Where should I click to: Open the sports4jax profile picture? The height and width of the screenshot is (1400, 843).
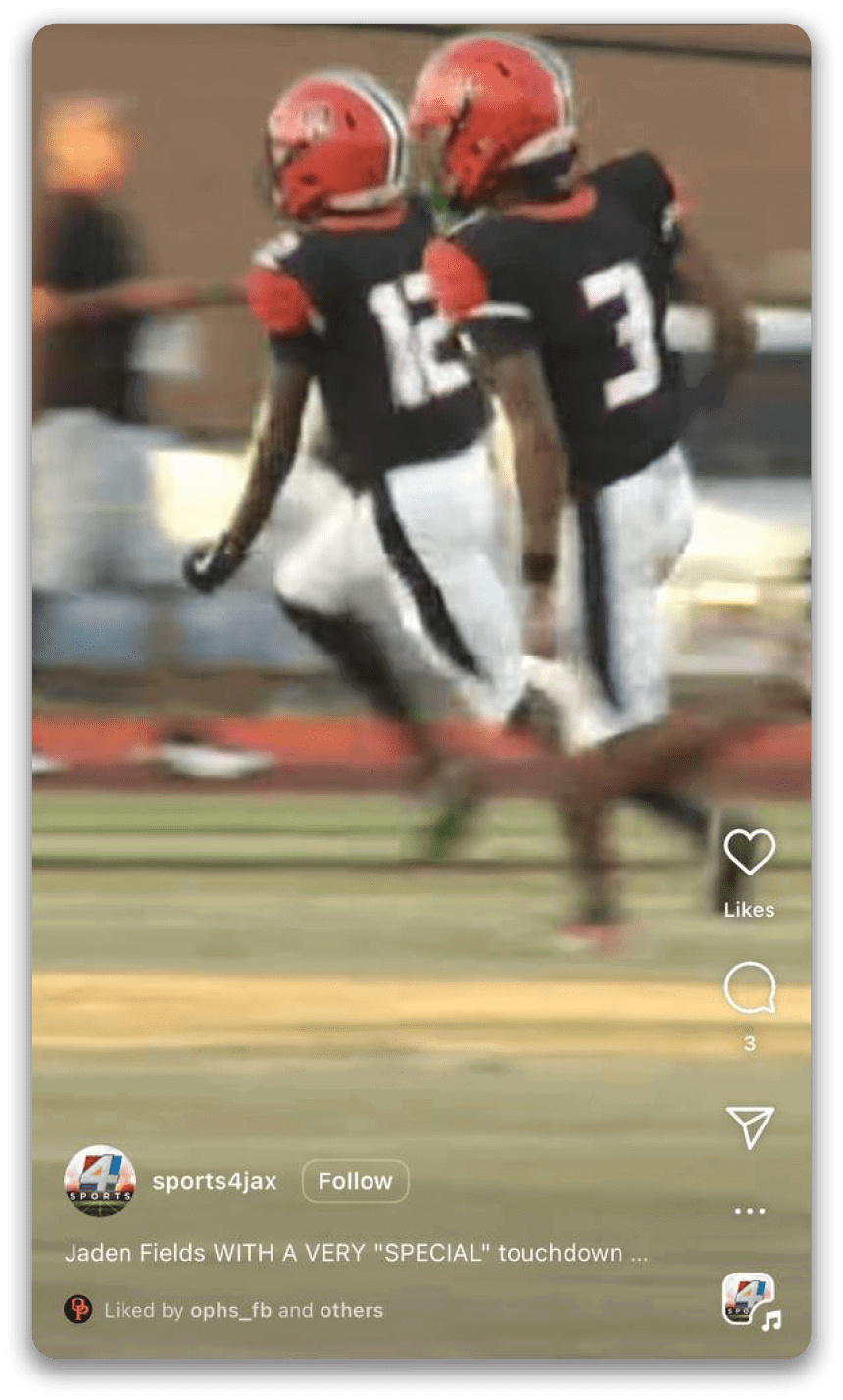pos(99,1180)
